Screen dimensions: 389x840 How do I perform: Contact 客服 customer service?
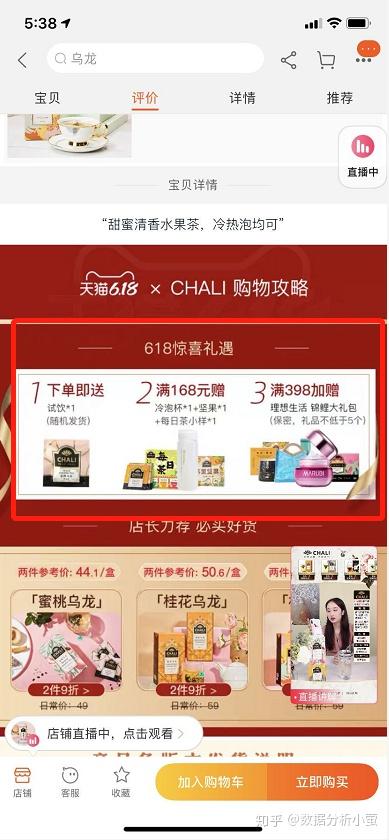pyautogui.click(x=70, y=781)
